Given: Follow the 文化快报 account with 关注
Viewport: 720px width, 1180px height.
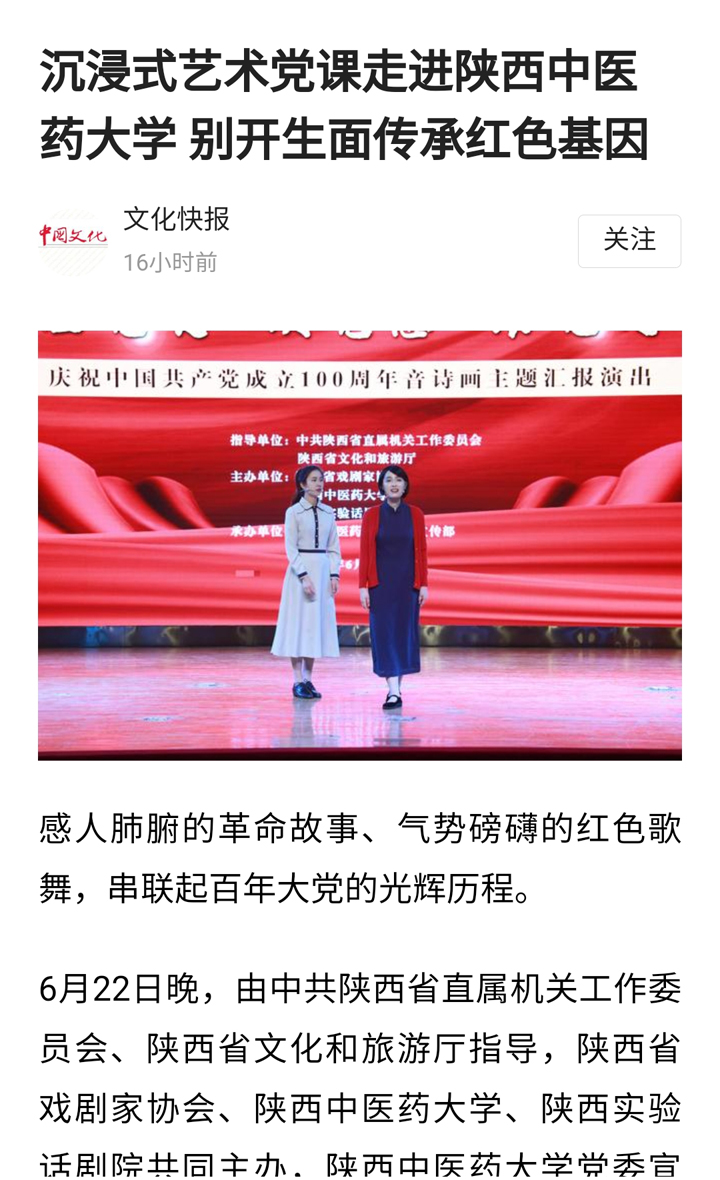Looking at the screenshot, I should 629,241.
